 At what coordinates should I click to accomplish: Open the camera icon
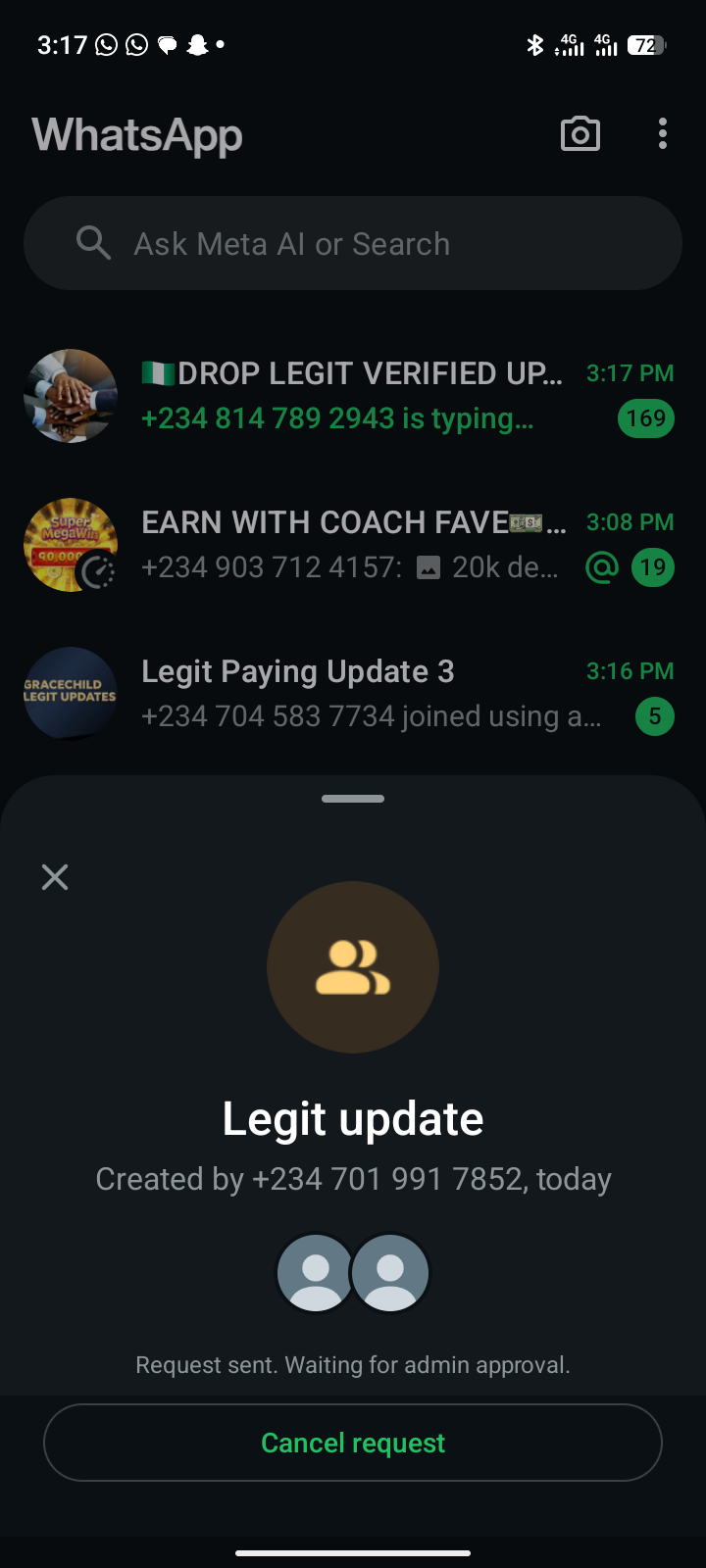tap(580, 134)
